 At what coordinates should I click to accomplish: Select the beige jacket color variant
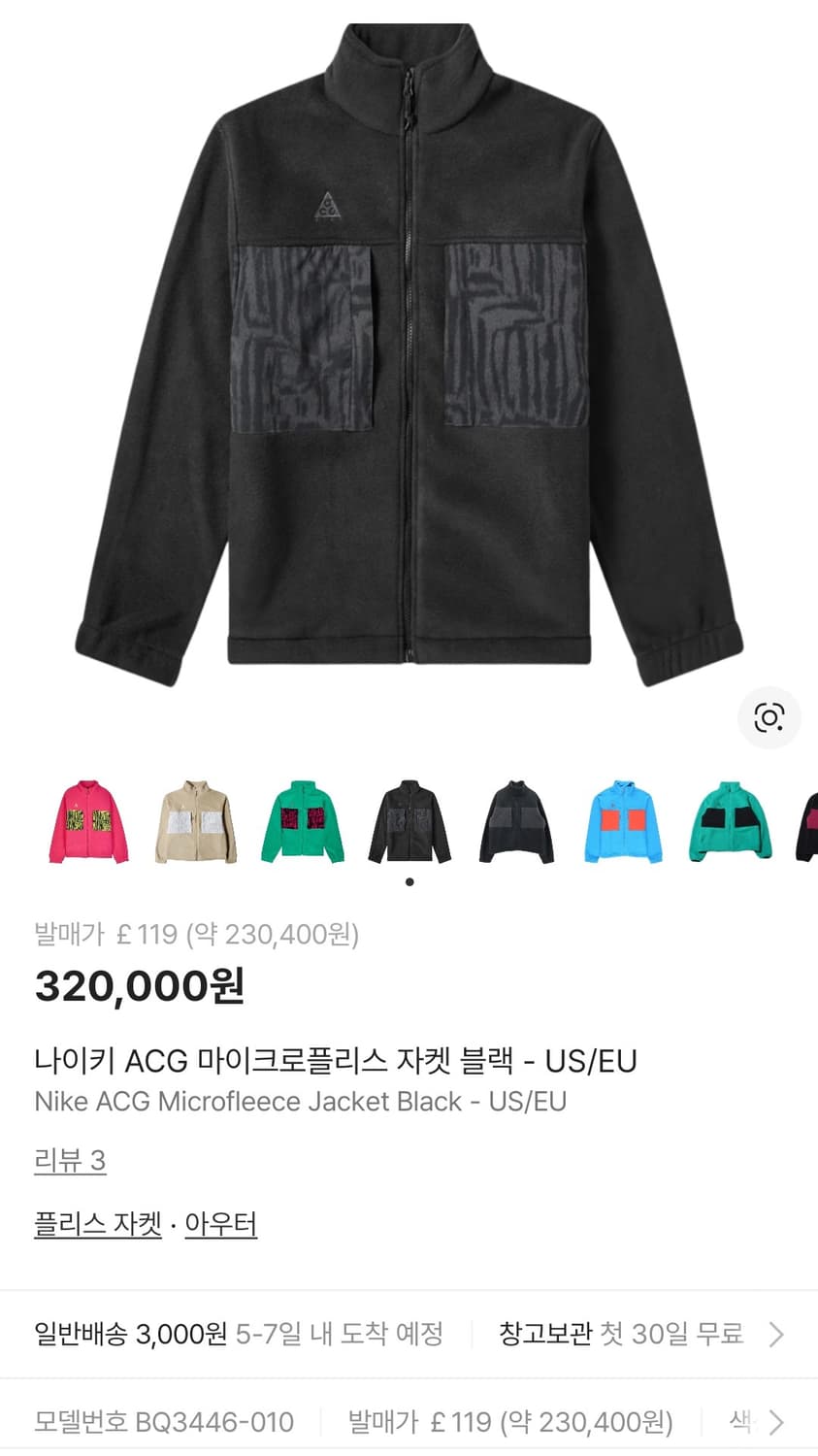195,820
